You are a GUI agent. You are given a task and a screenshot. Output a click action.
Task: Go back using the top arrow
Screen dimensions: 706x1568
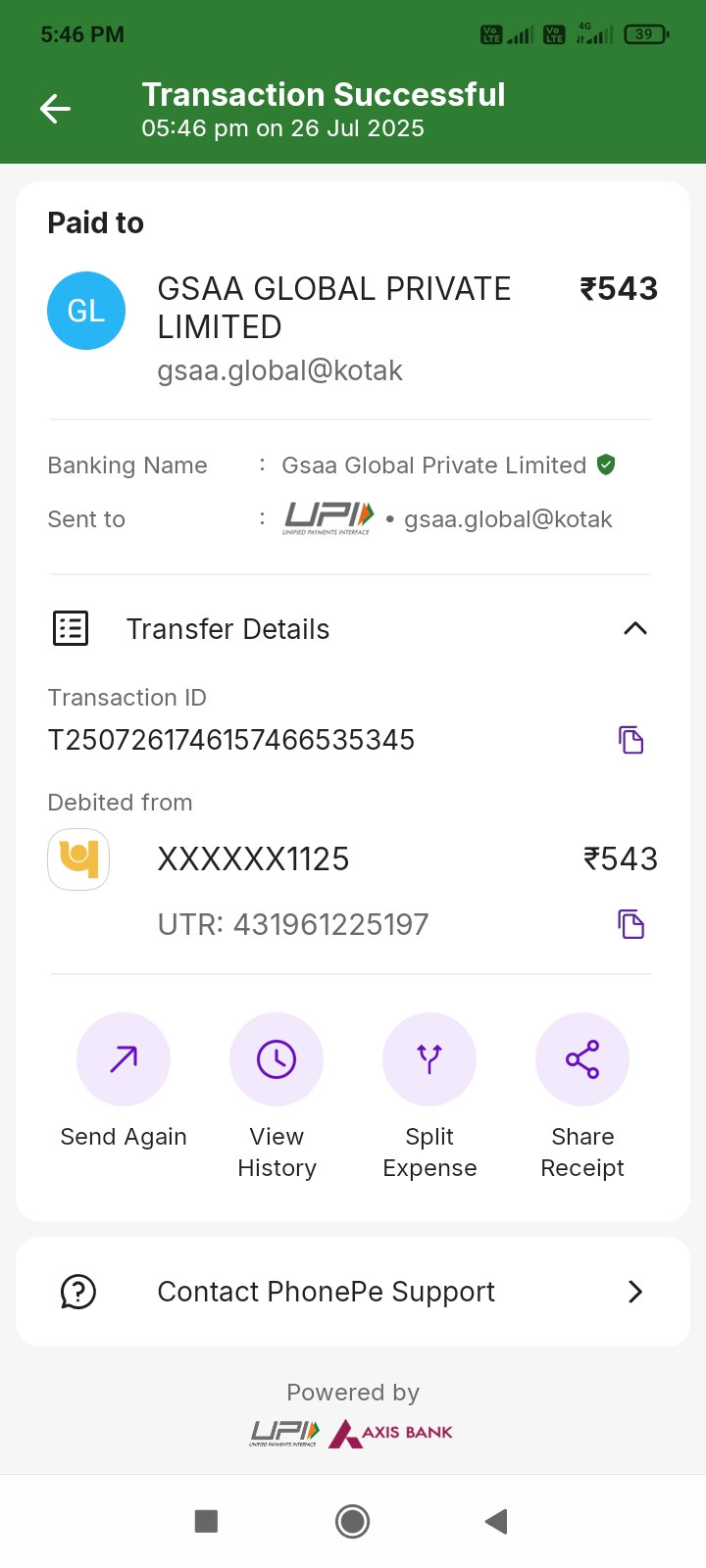[x=55, y=109]
